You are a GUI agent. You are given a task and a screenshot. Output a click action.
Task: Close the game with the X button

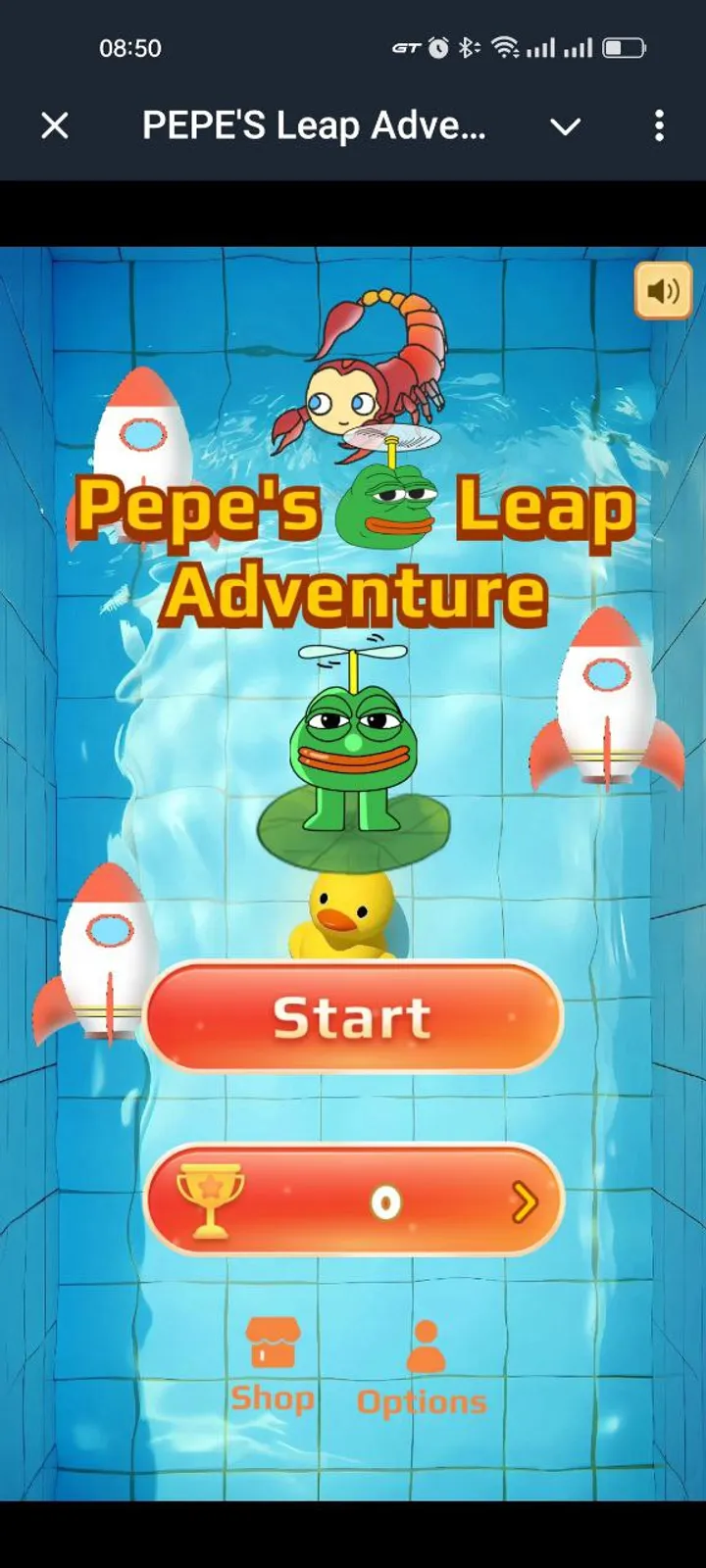55,125
